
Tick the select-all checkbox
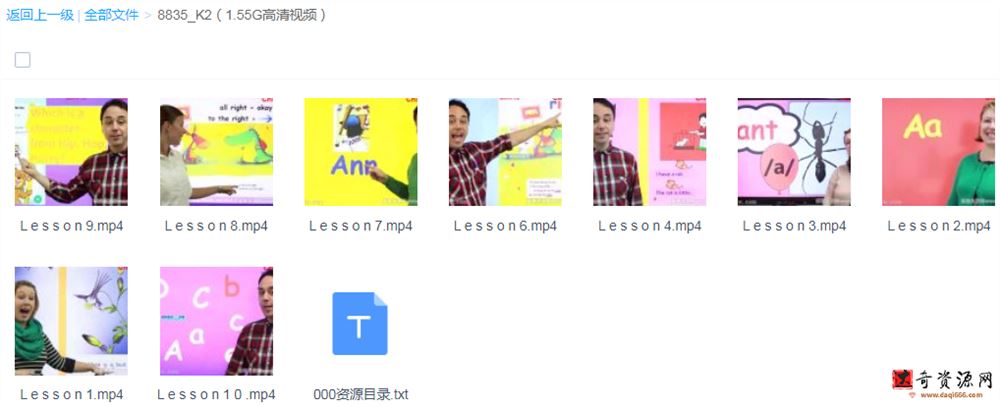tap(23, 60)
